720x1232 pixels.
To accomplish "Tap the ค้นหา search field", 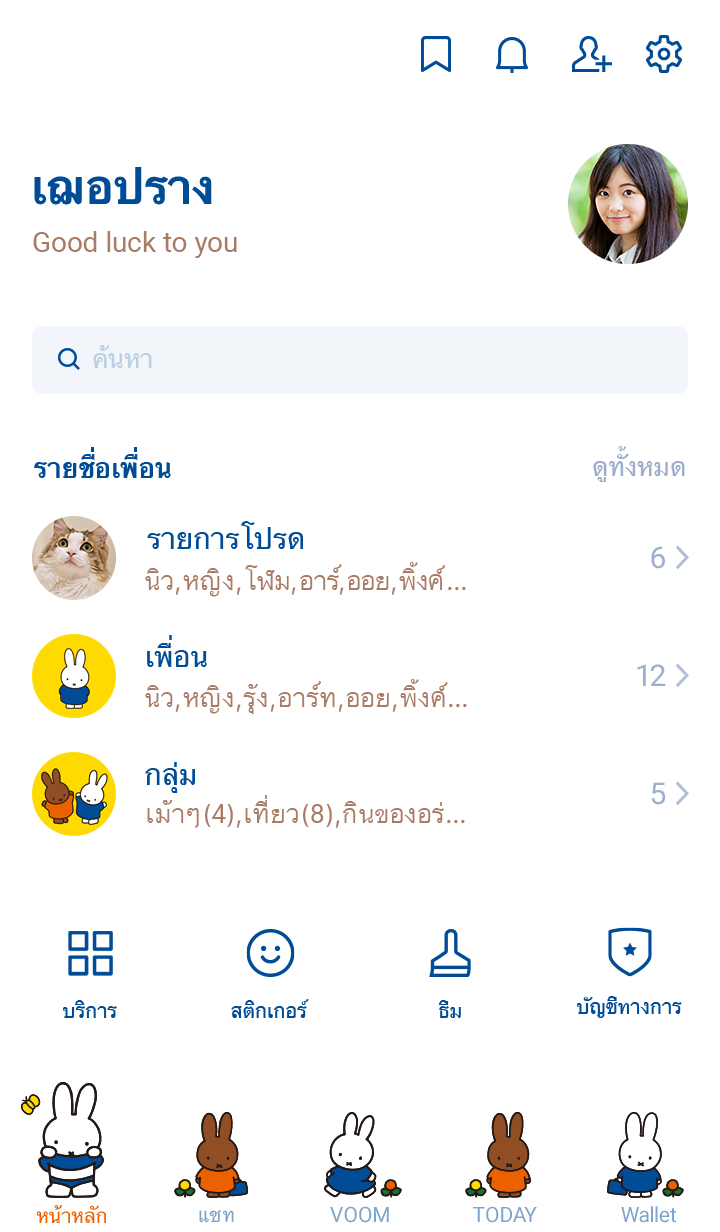I will point(360,360).
